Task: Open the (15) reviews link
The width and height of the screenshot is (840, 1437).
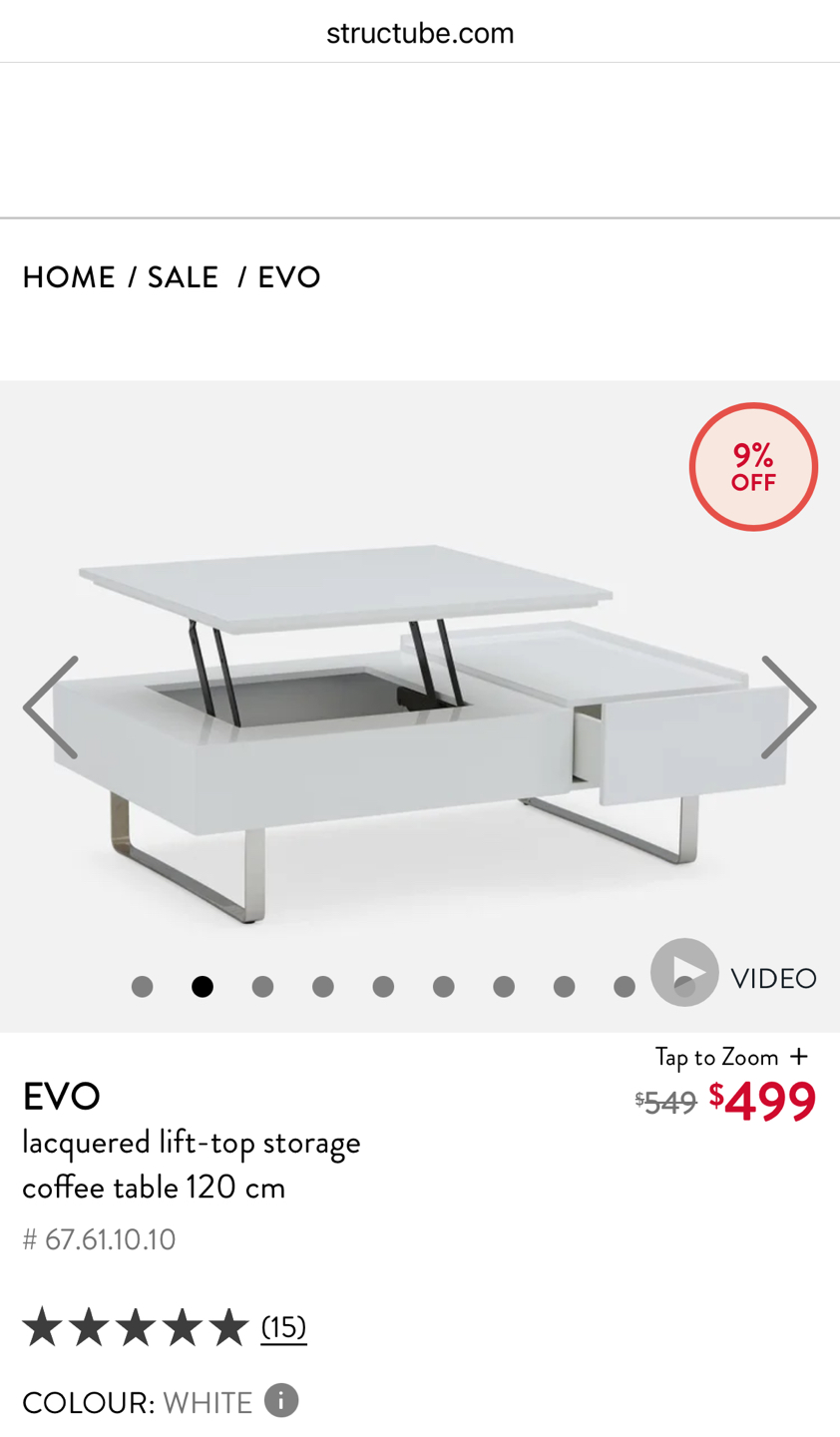Action: [283, 1327]
